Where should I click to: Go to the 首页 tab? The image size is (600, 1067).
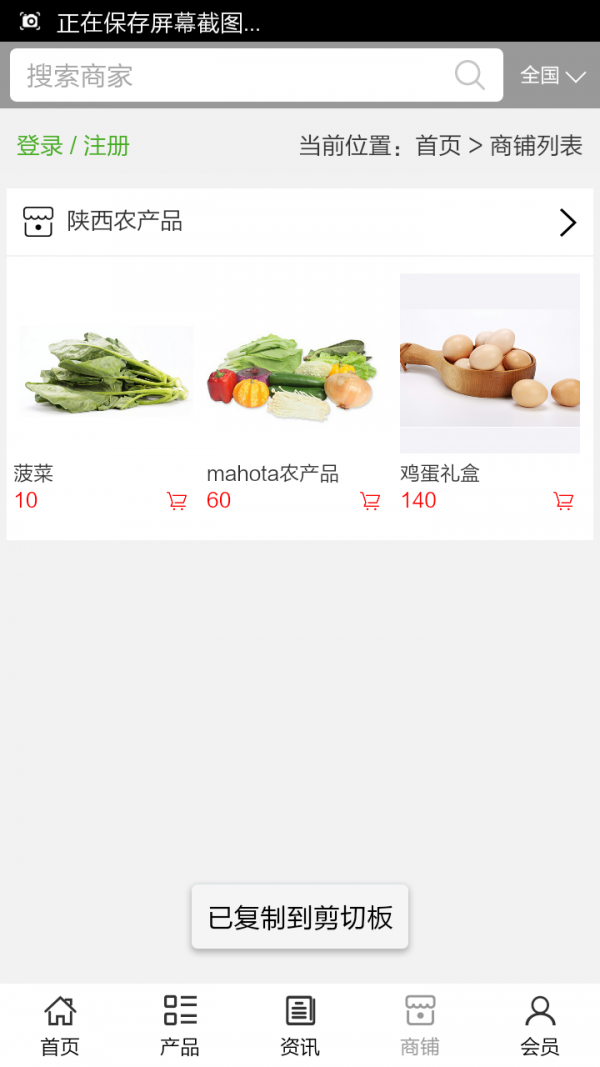coord(60,1025)
